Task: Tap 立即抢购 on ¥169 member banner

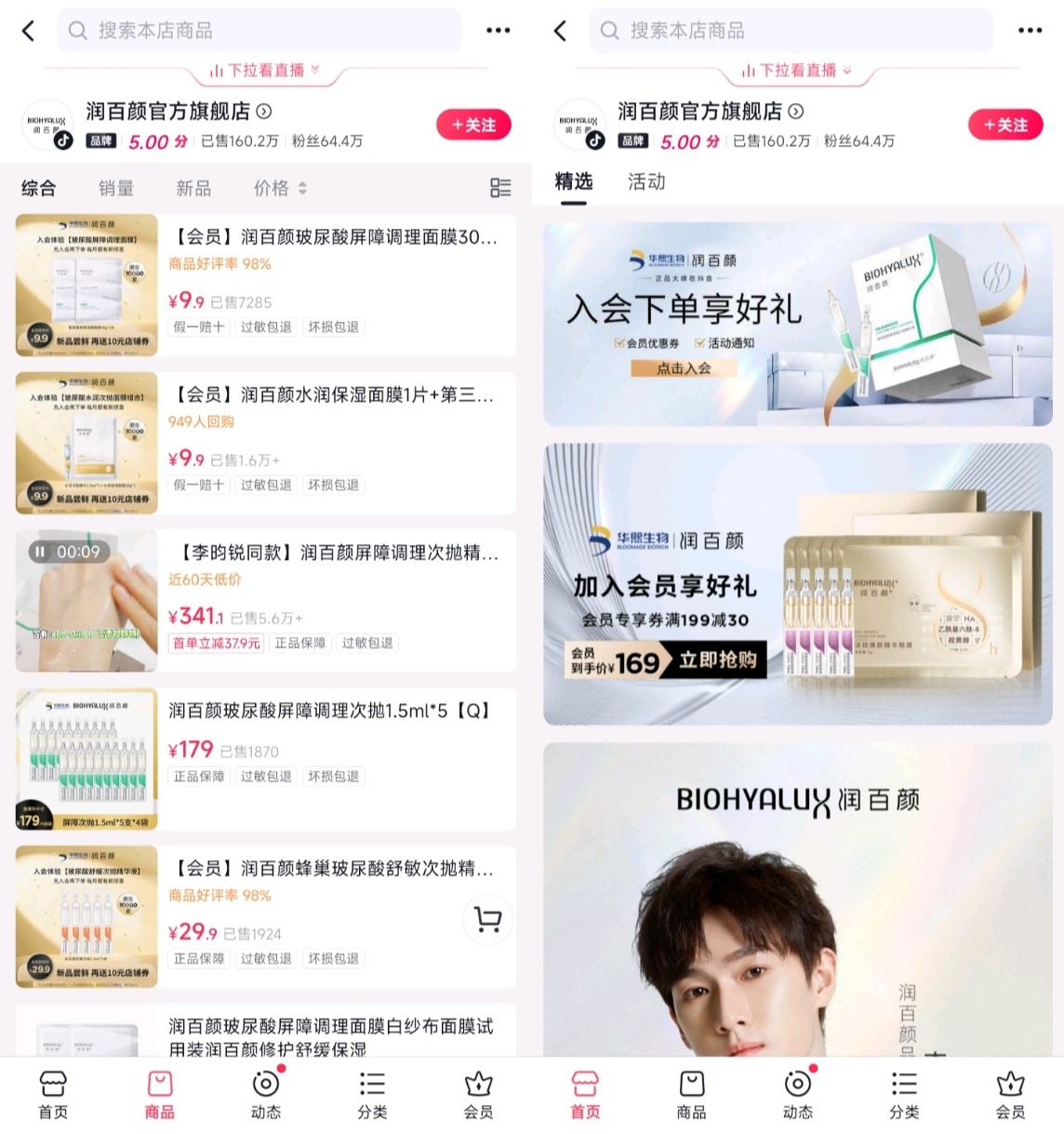Action: click(x=717, y=660)
